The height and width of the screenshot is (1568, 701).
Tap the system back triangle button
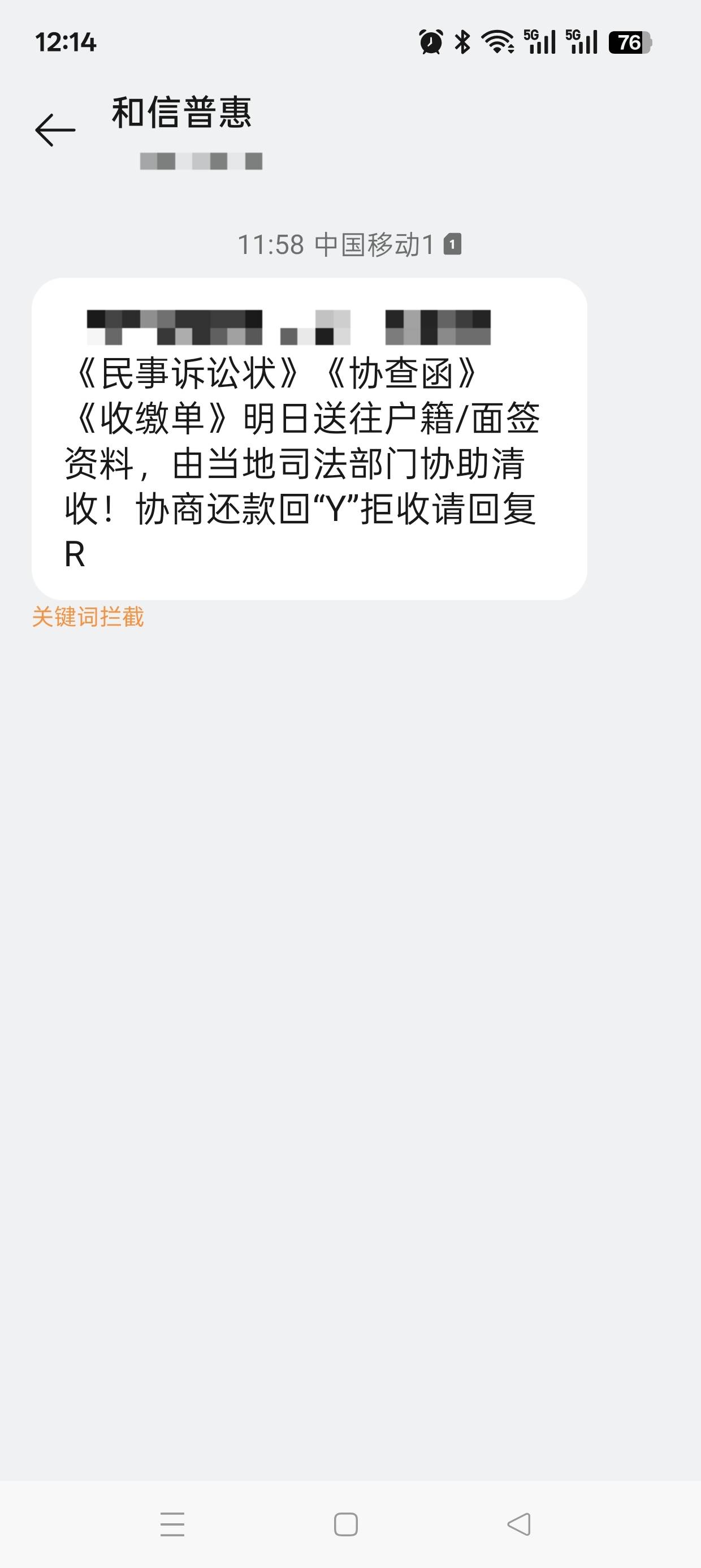coord(519,1524)
